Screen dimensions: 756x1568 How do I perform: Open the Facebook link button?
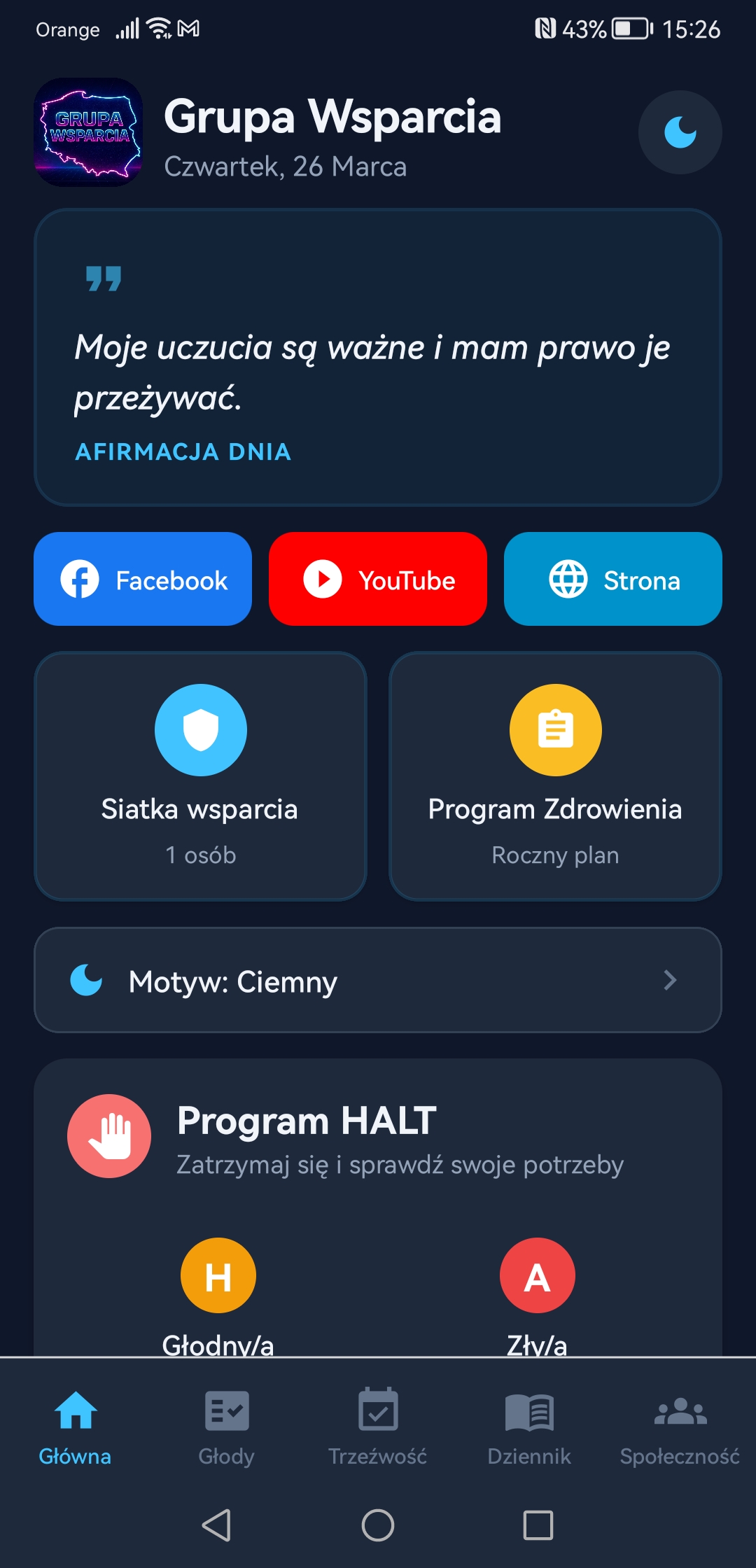pyautogui.click(x=143, y=579)
